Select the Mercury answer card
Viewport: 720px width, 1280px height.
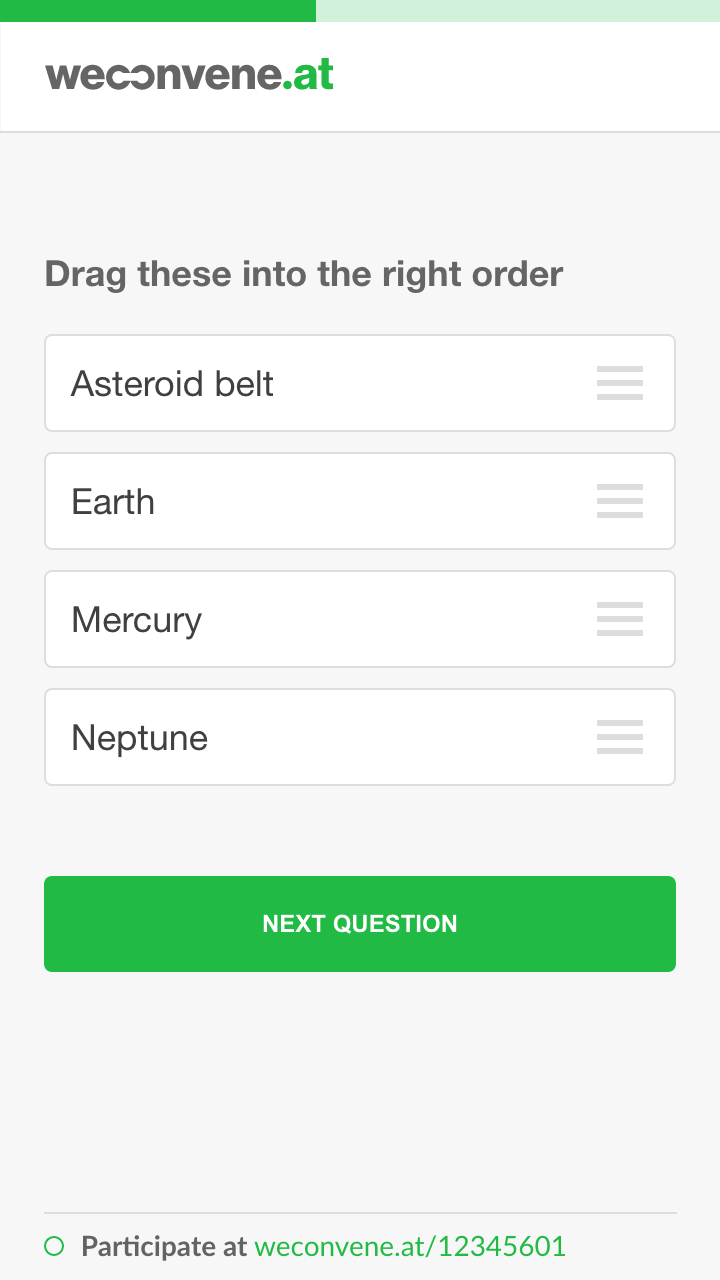pos(360,619)
